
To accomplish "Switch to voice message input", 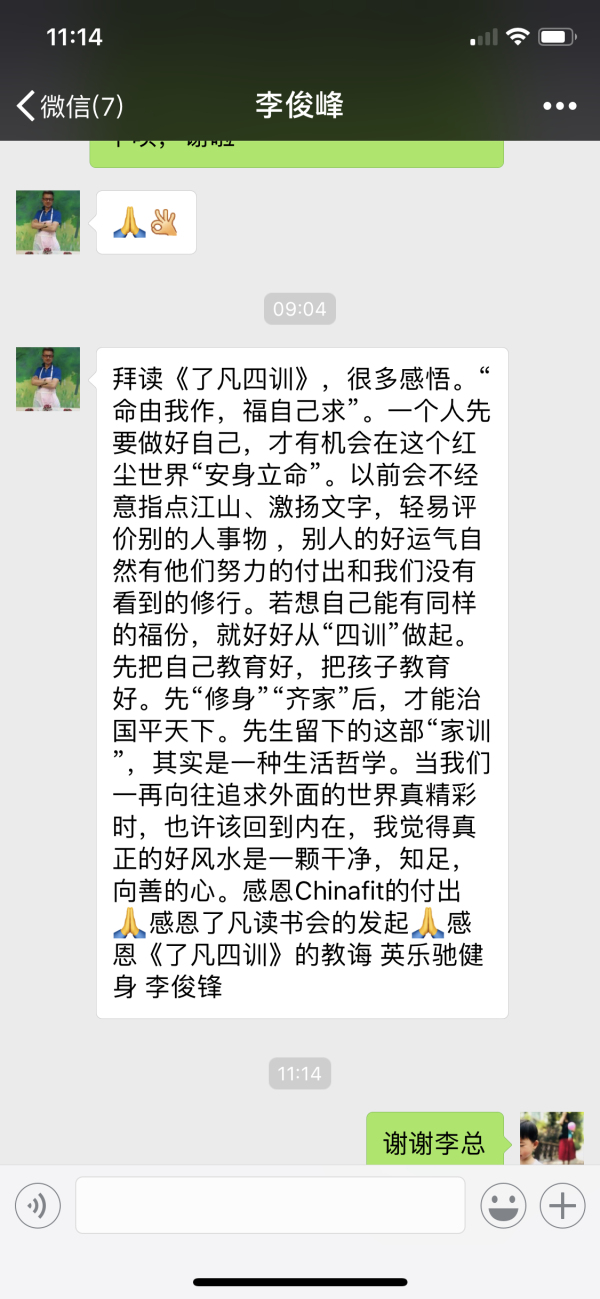I will (x=38, y=1205).
